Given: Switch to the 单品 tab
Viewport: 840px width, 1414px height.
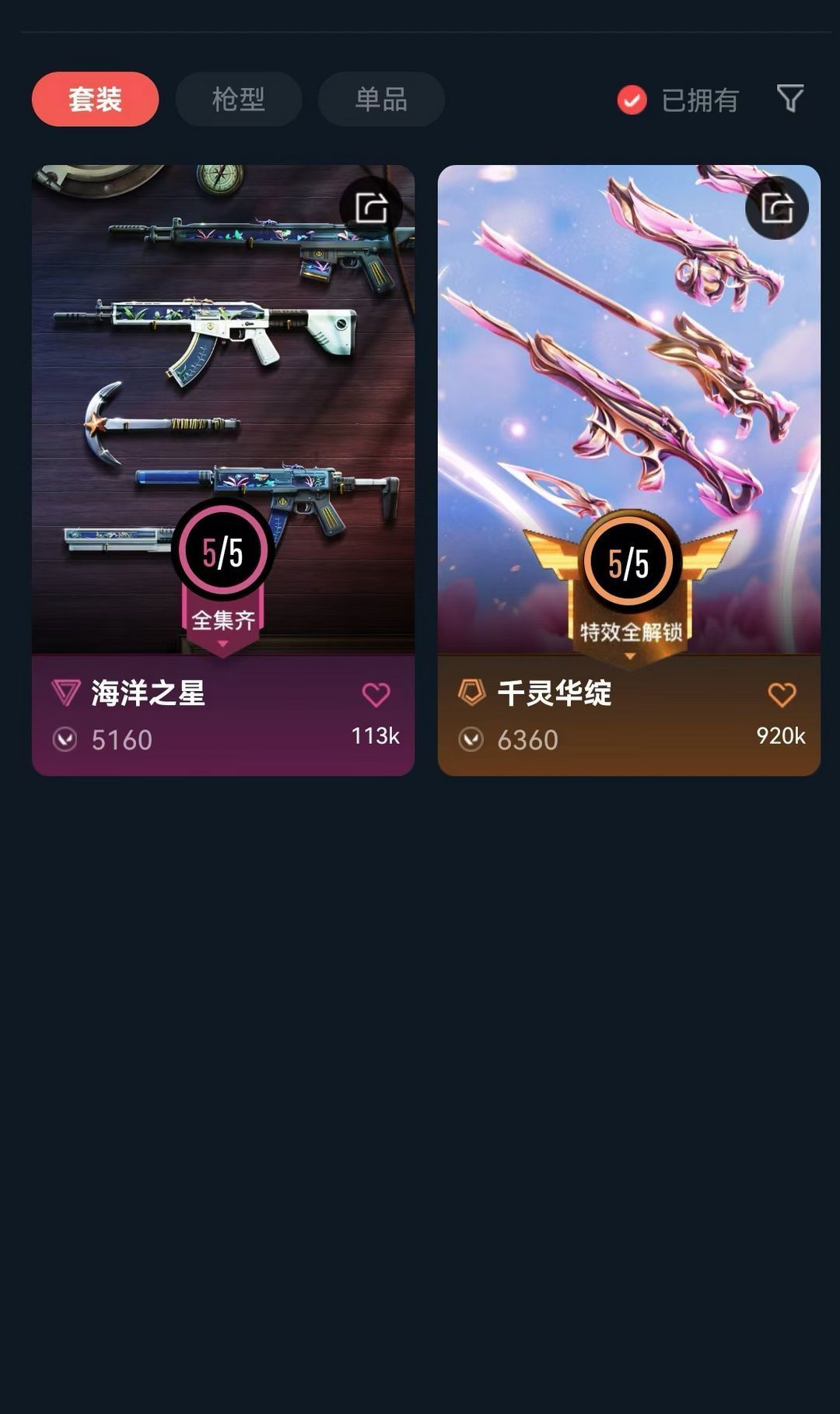Looking at the screenshot, I should pyautogui.click(x=381, y=100).
